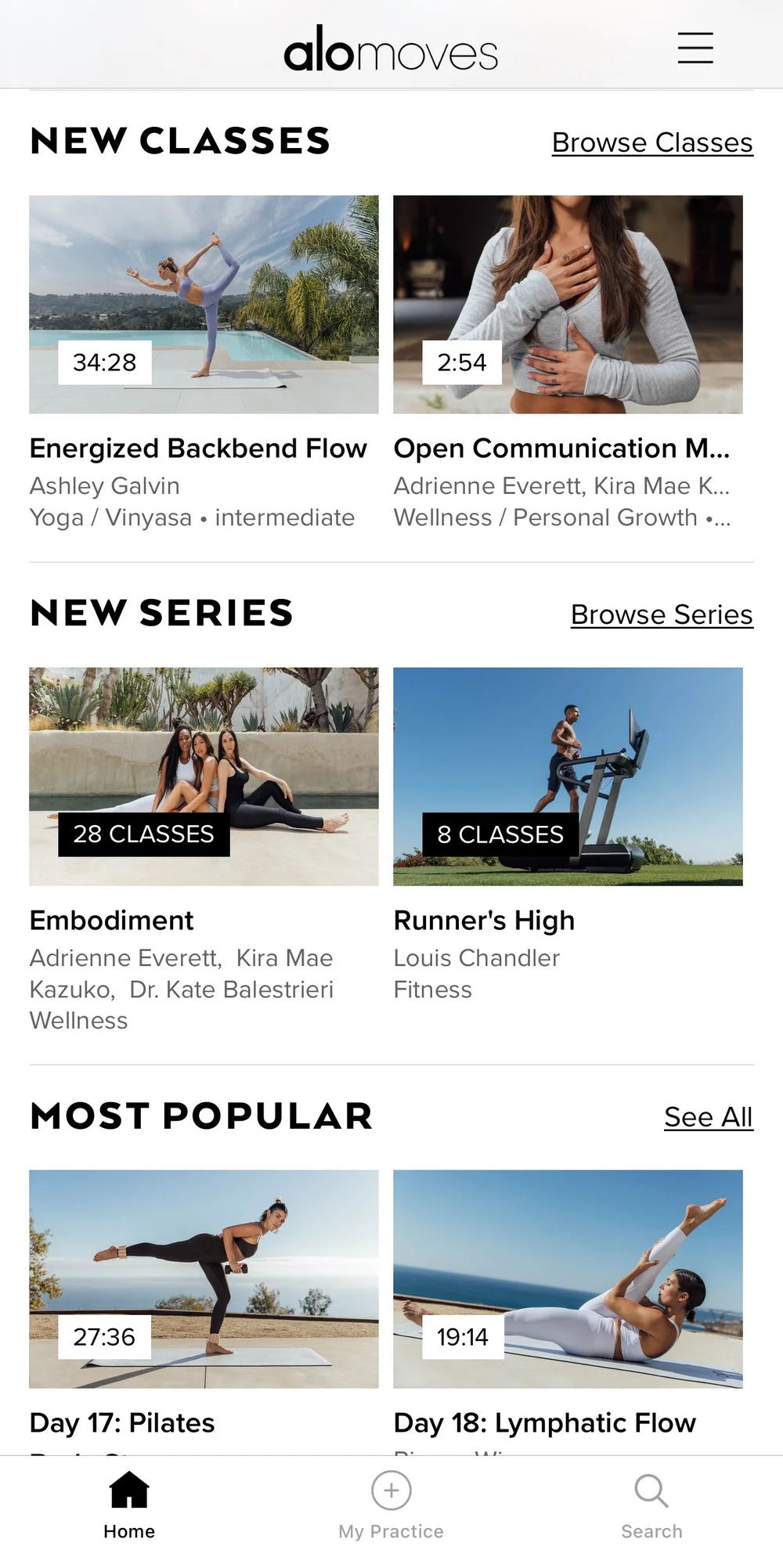783x1568 pixels.
Task: Follow the Browse Series link
Action: 662,615
